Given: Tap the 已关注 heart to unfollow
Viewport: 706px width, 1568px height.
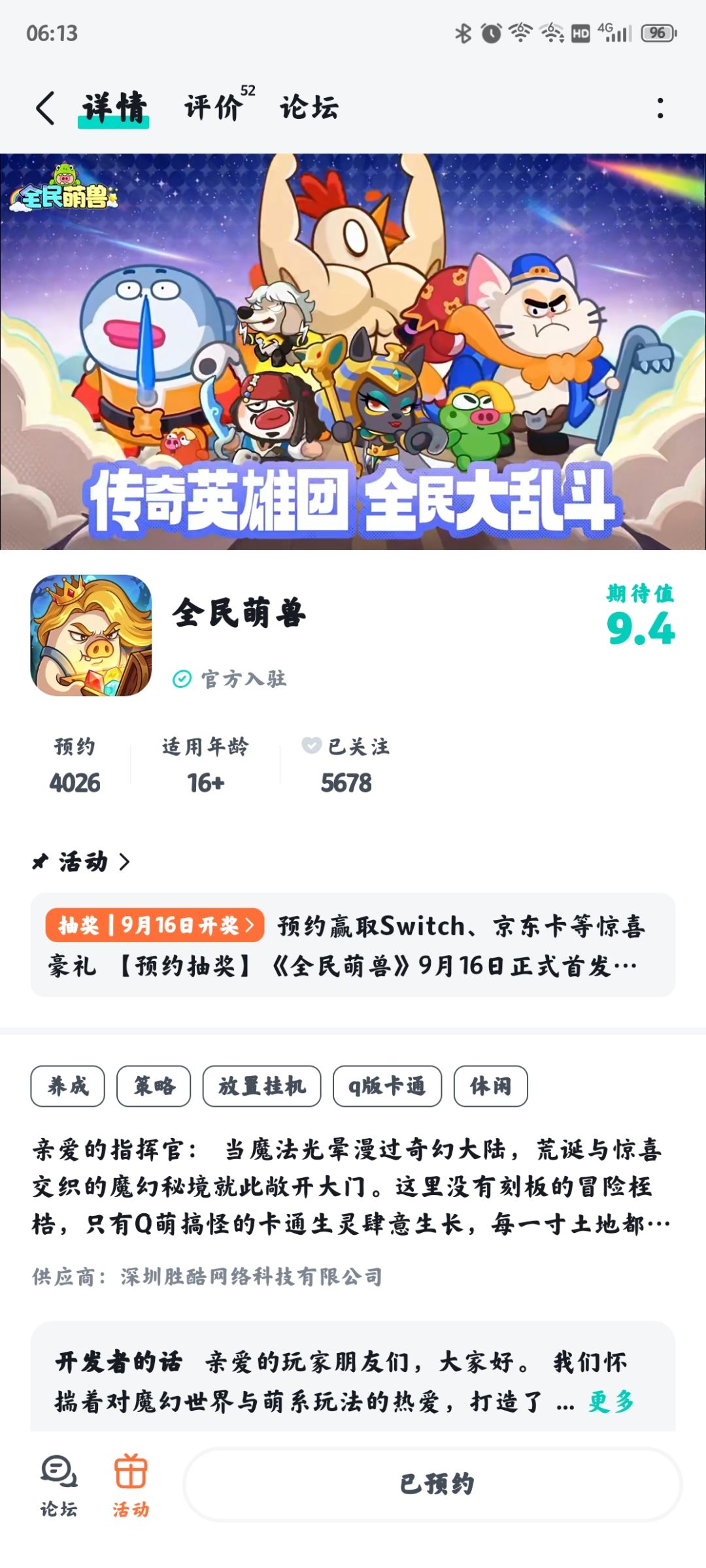Looking at the screenshot, I should (x=312, y=745).
